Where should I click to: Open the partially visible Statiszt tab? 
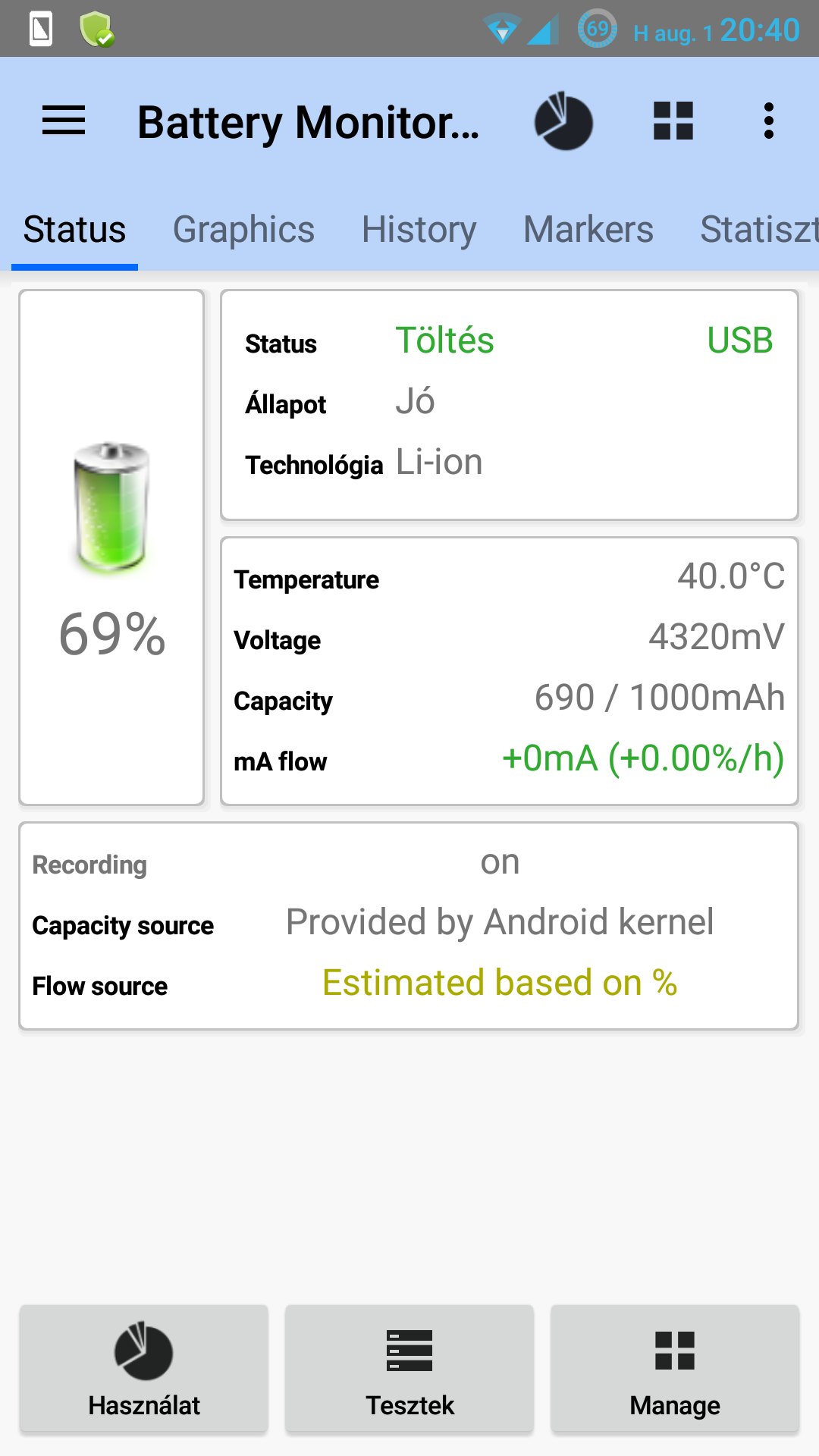tap(758, 230)
